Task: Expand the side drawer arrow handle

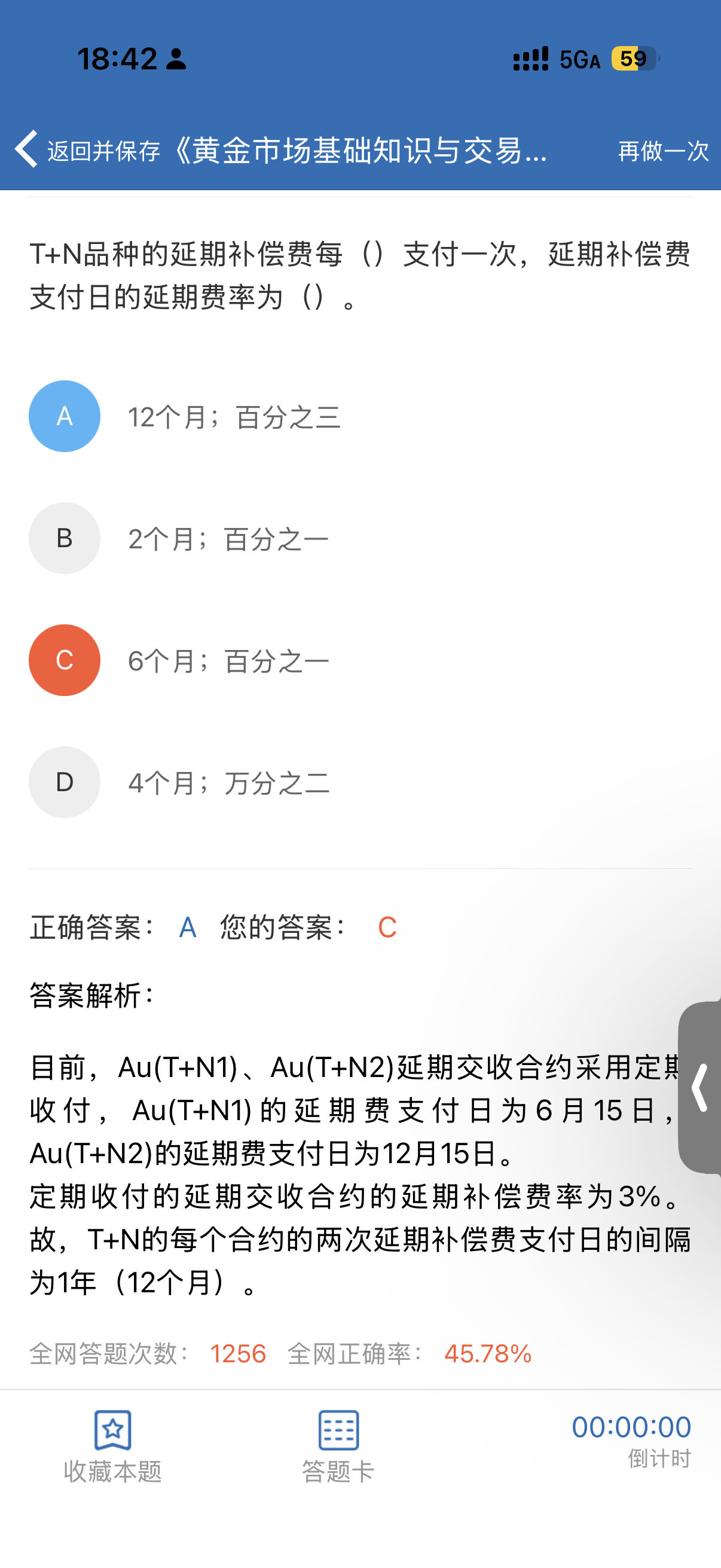Action: pyautogui.click(x=700, y=1088)
